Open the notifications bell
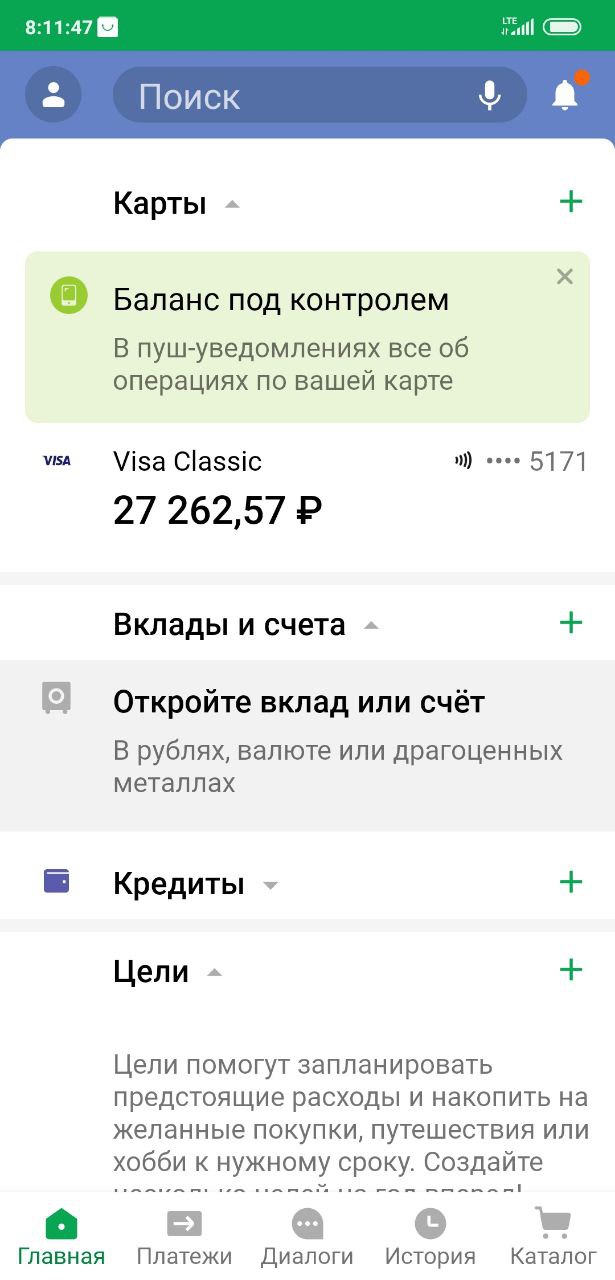Screen dimensions: 615x1280 566,94
